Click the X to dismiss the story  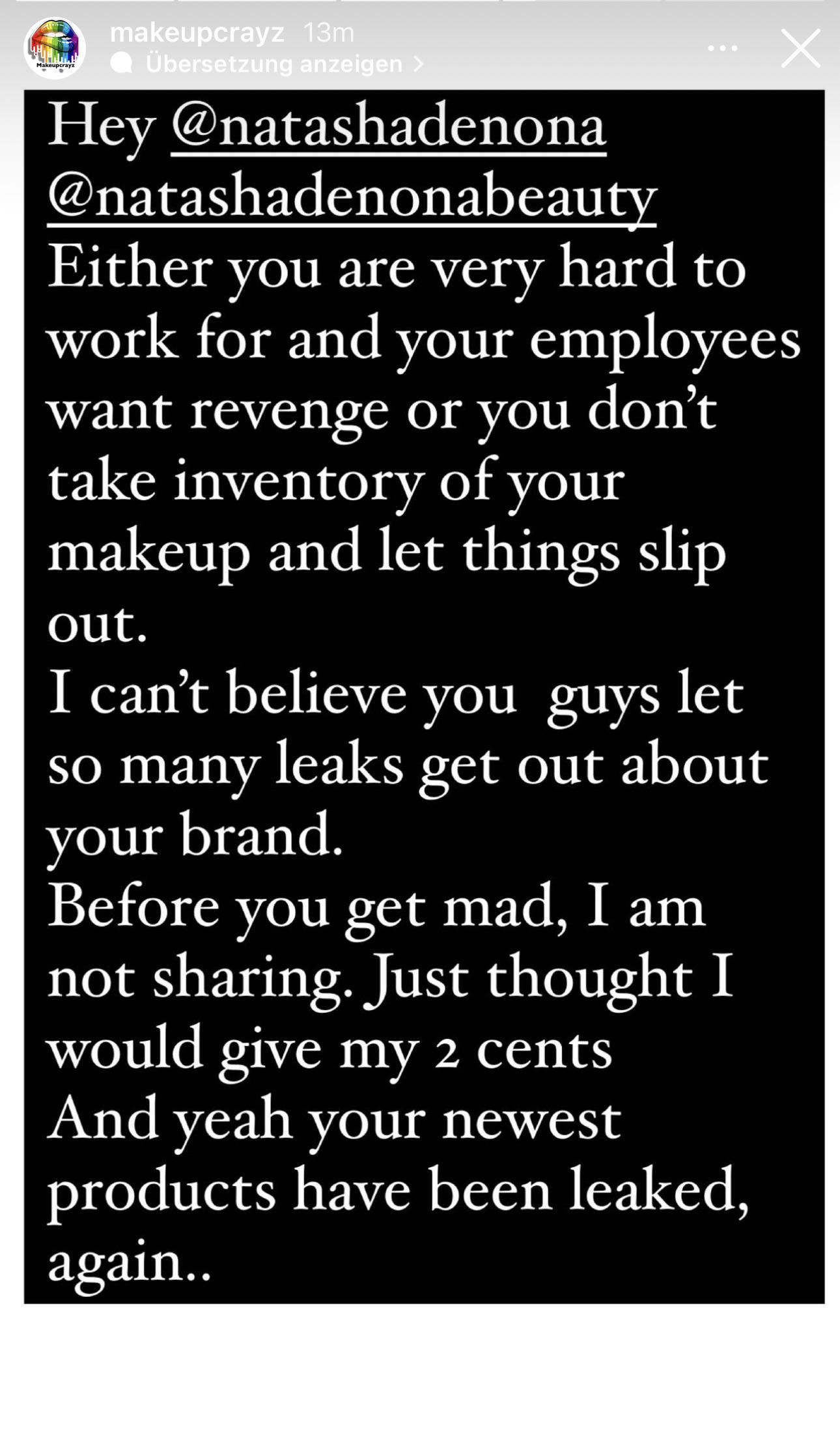pos(800,48)
